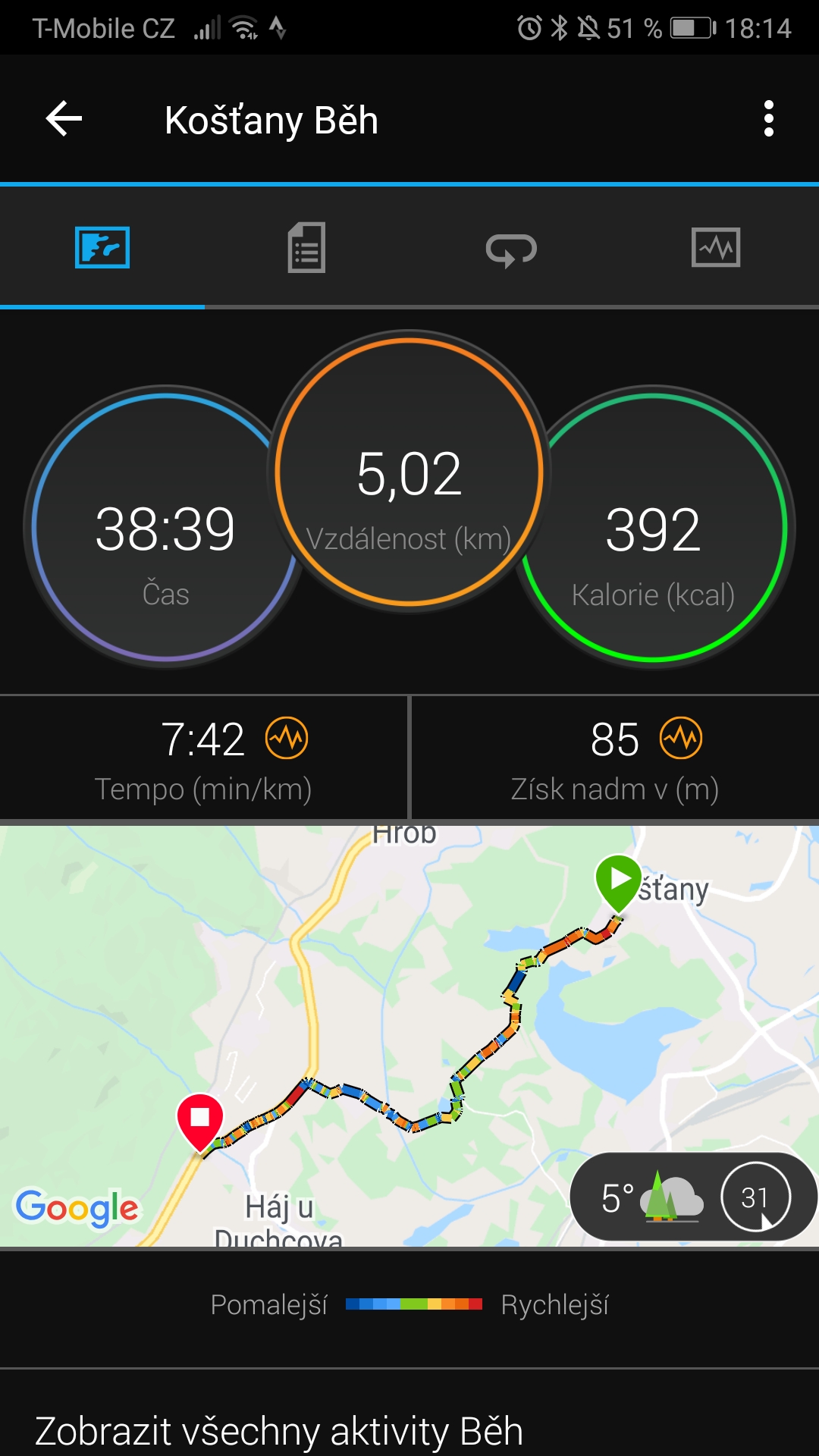Select the overview map tab

coord(102,247)
